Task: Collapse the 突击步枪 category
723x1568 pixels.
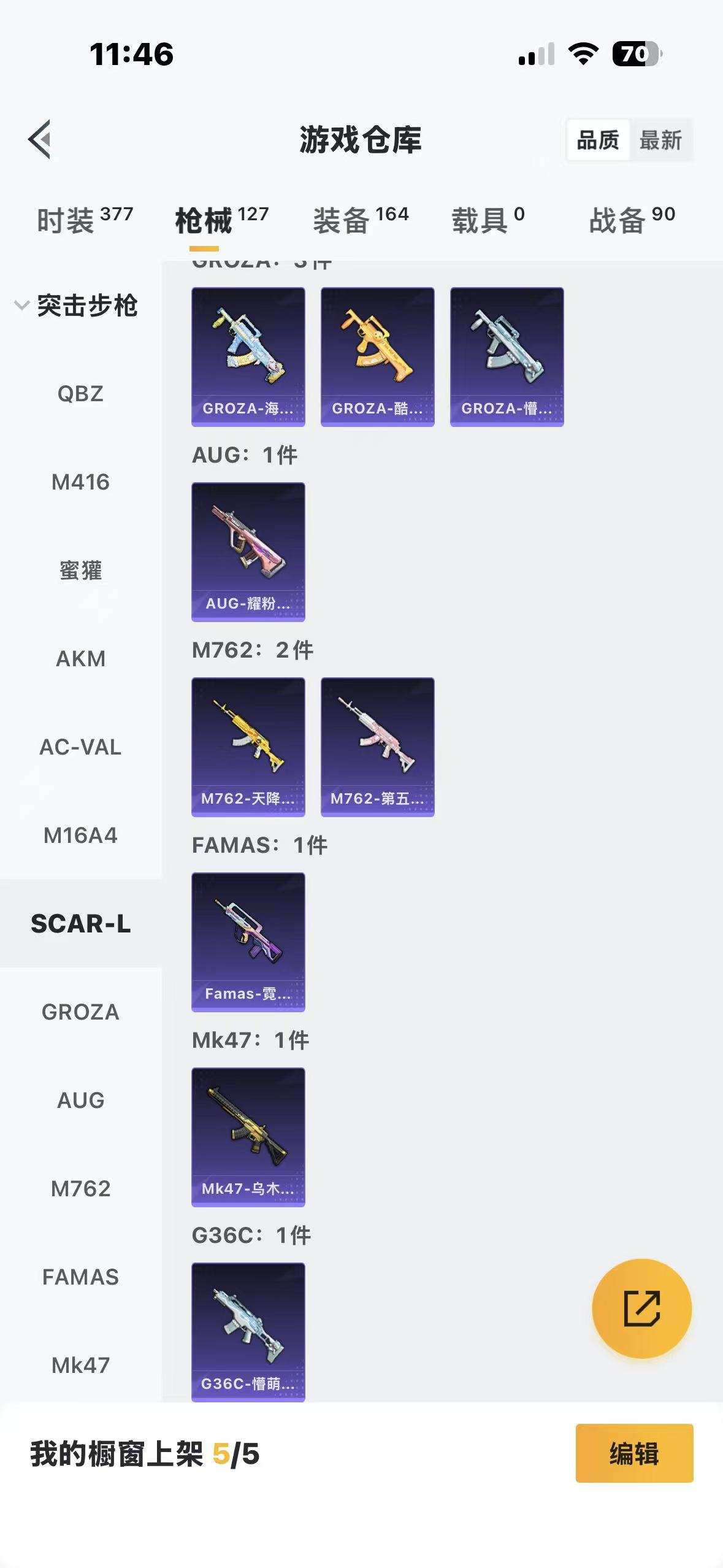Action: (76, 306)
